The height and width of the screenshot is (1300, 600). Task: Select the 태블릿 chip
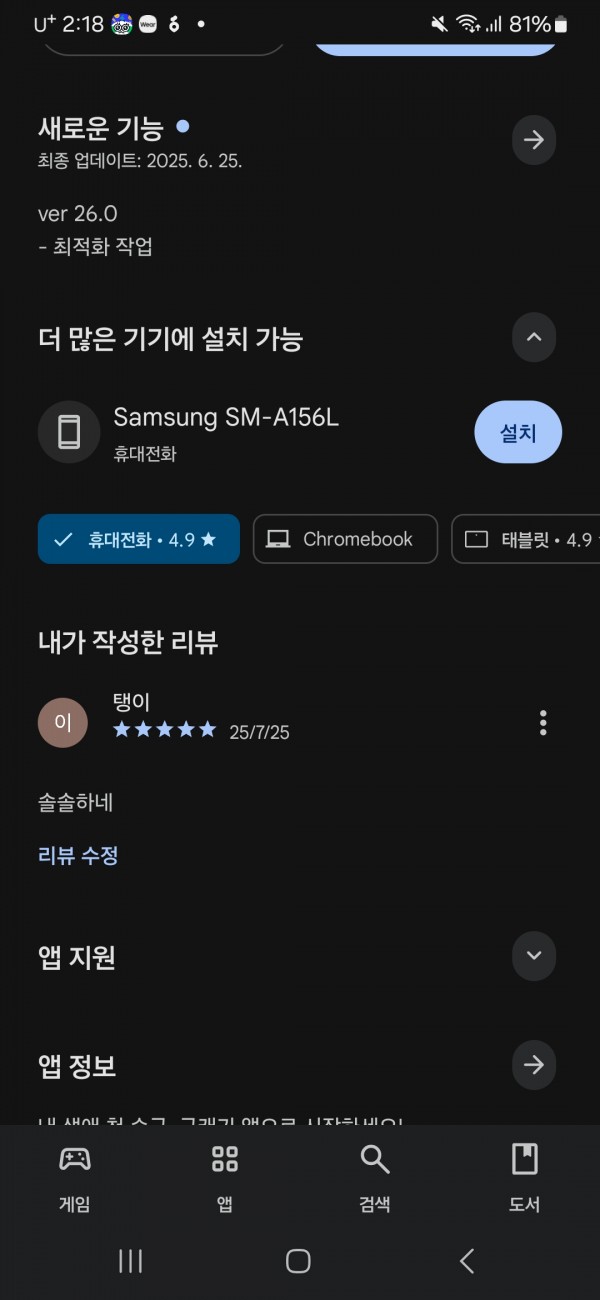click(x=526, y=539)
